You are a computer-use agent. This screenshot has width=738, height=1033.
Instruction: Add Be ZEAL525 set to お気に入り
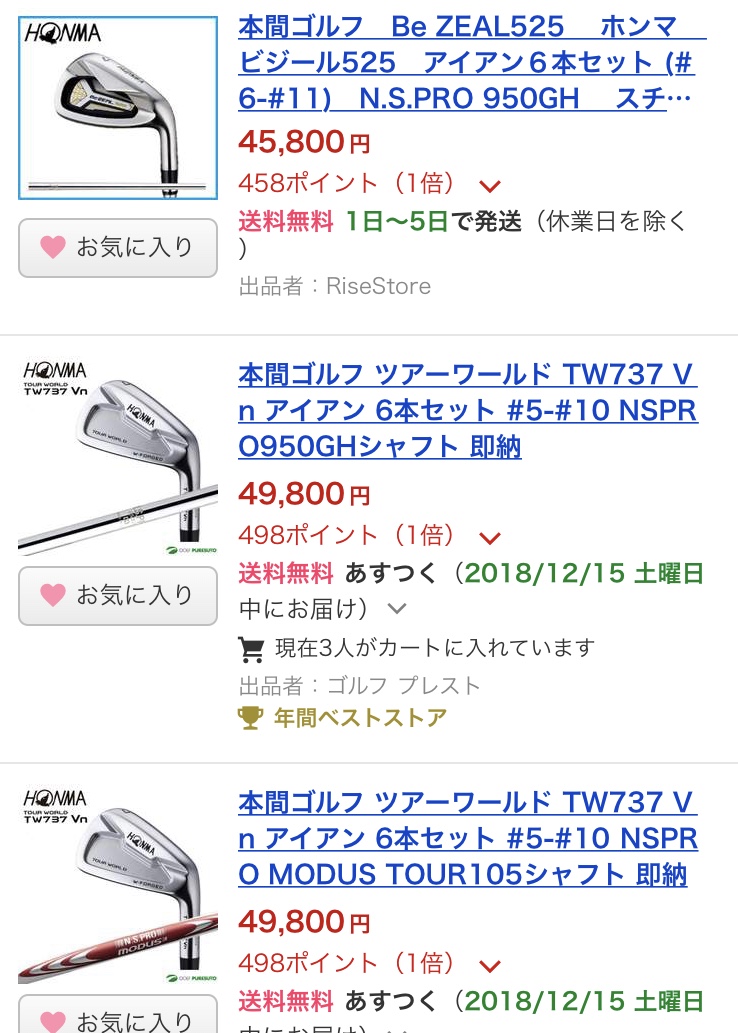coord(118,247)
